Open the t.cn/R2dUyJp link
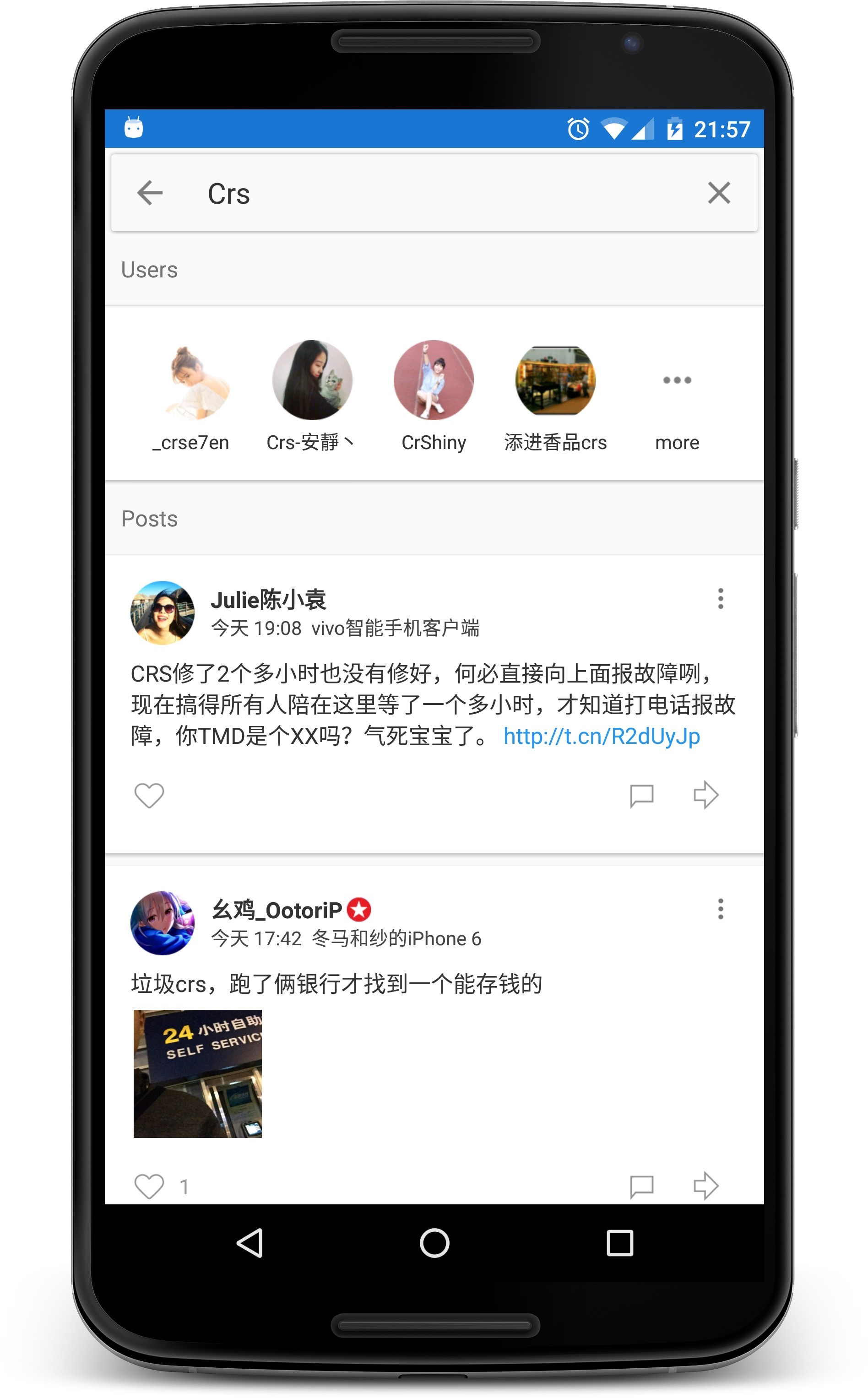The image size is (868, 1398). (x=602, y=736)
